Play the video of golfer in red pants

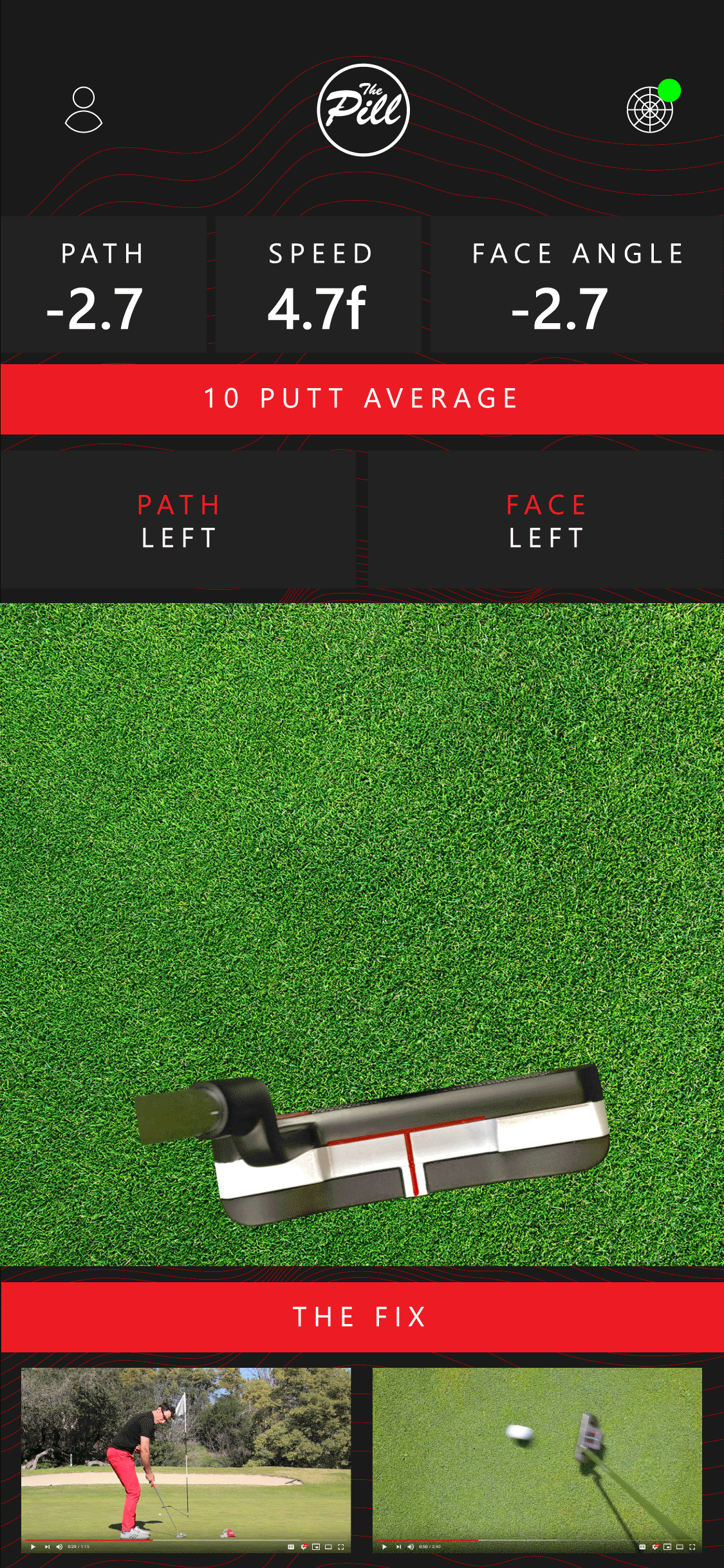186,1458
